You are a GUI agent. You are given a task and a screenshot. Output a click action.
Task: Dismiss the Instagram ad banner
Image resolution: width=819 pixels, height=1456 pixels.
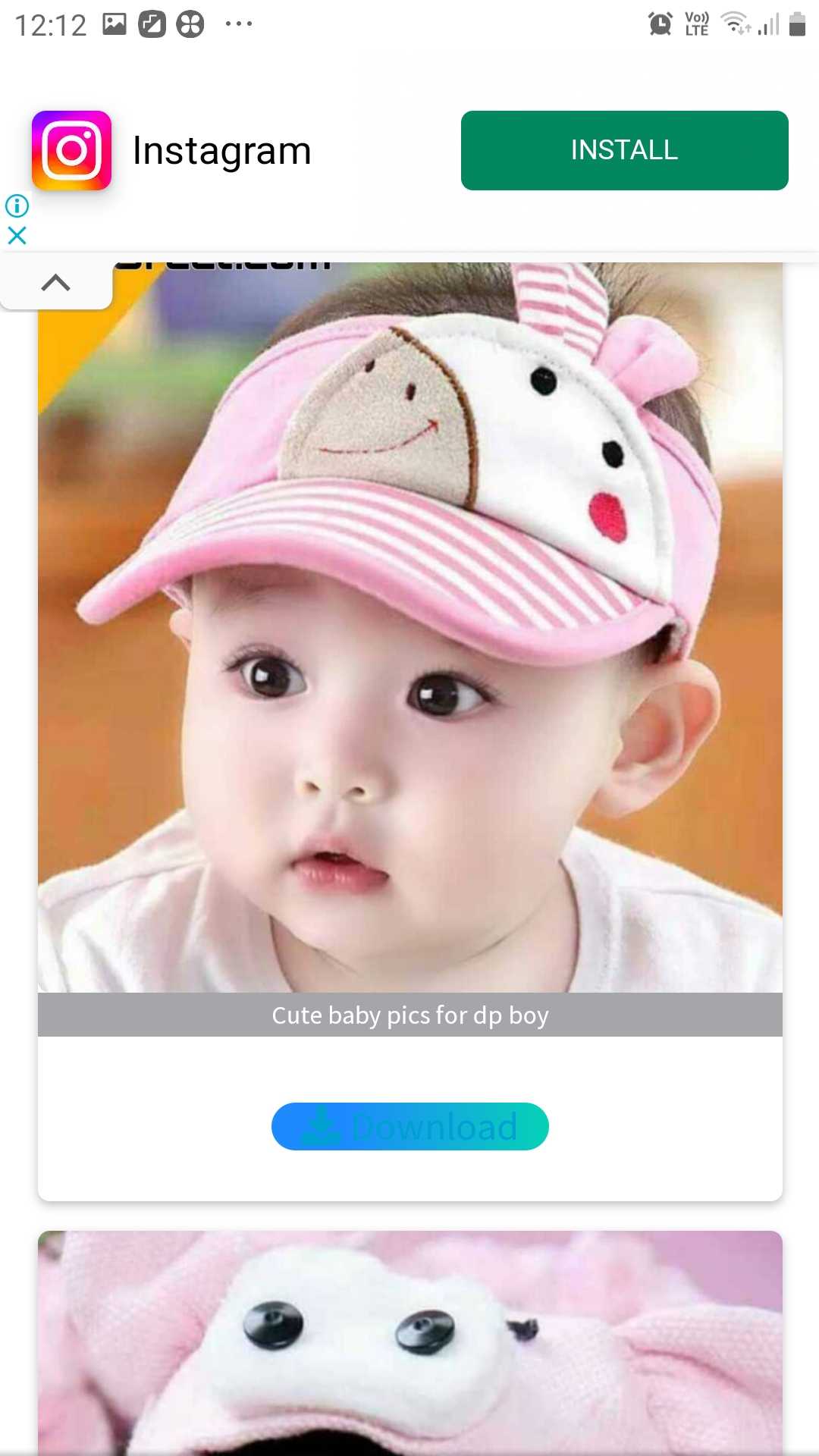pyautogui.click(x=17, y=236)
